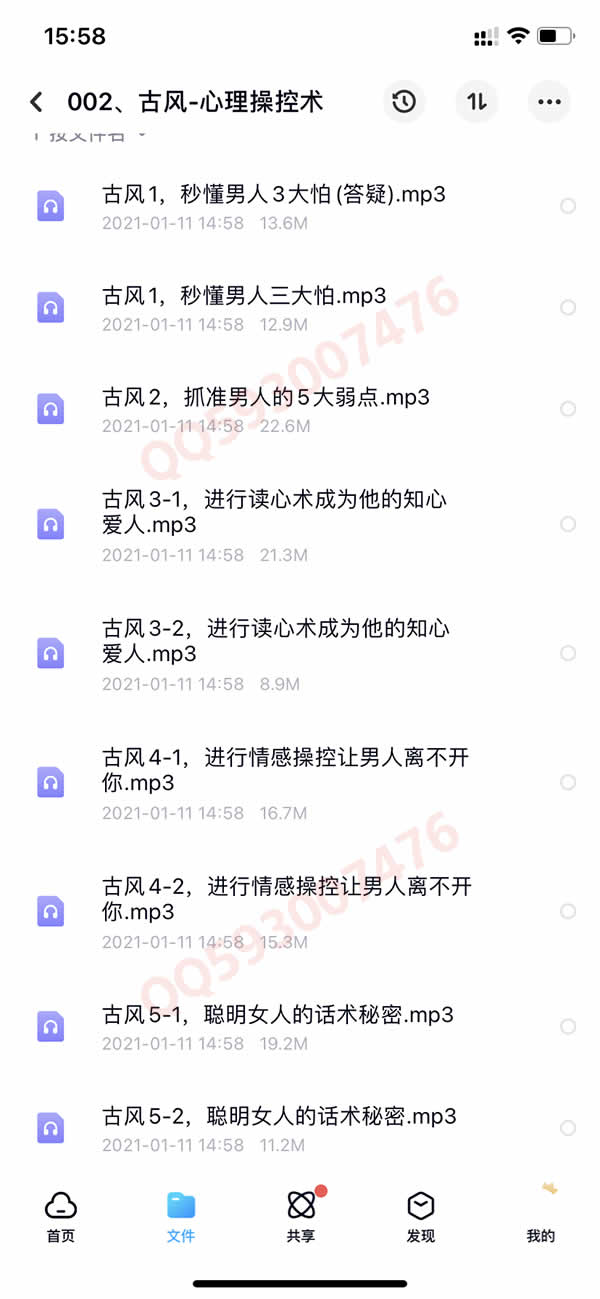Open the sort order arrows icon
The width and height of the screenshot is (600, 1299).
click(477, 102)
